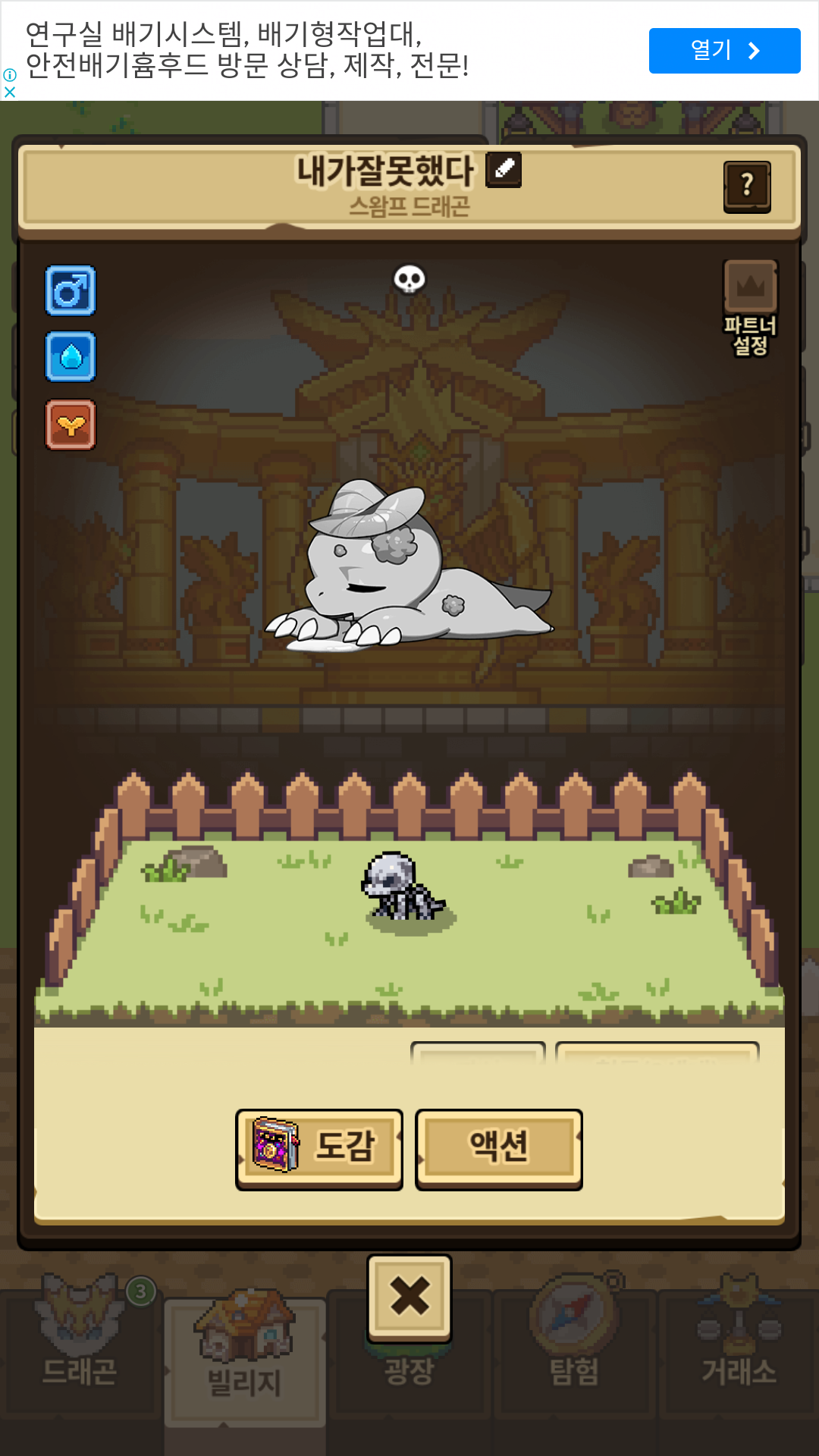Open the 도감 encyclopedia button

tap(319, 1149)
